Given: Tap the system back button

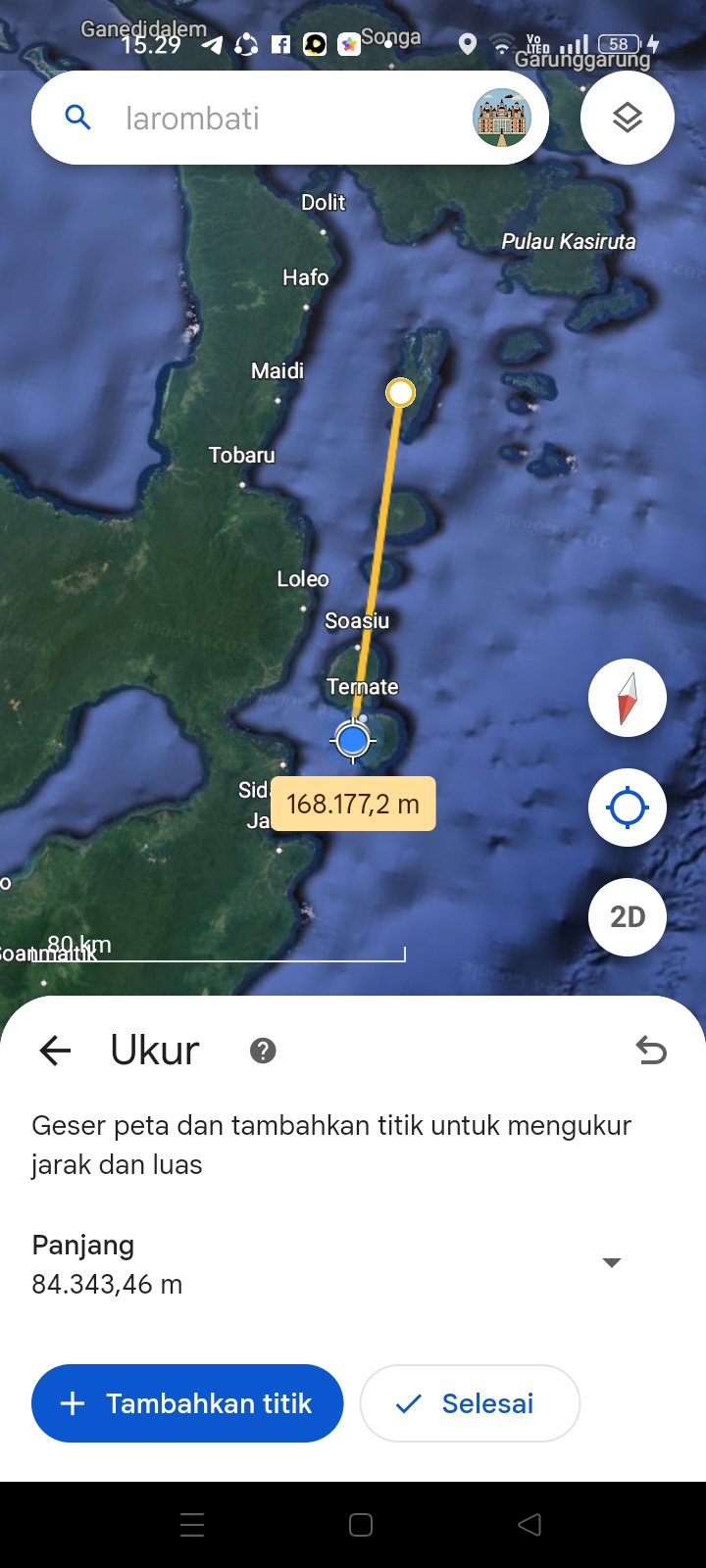Looking at the screenshot, I should click(x=529, y=1525).
